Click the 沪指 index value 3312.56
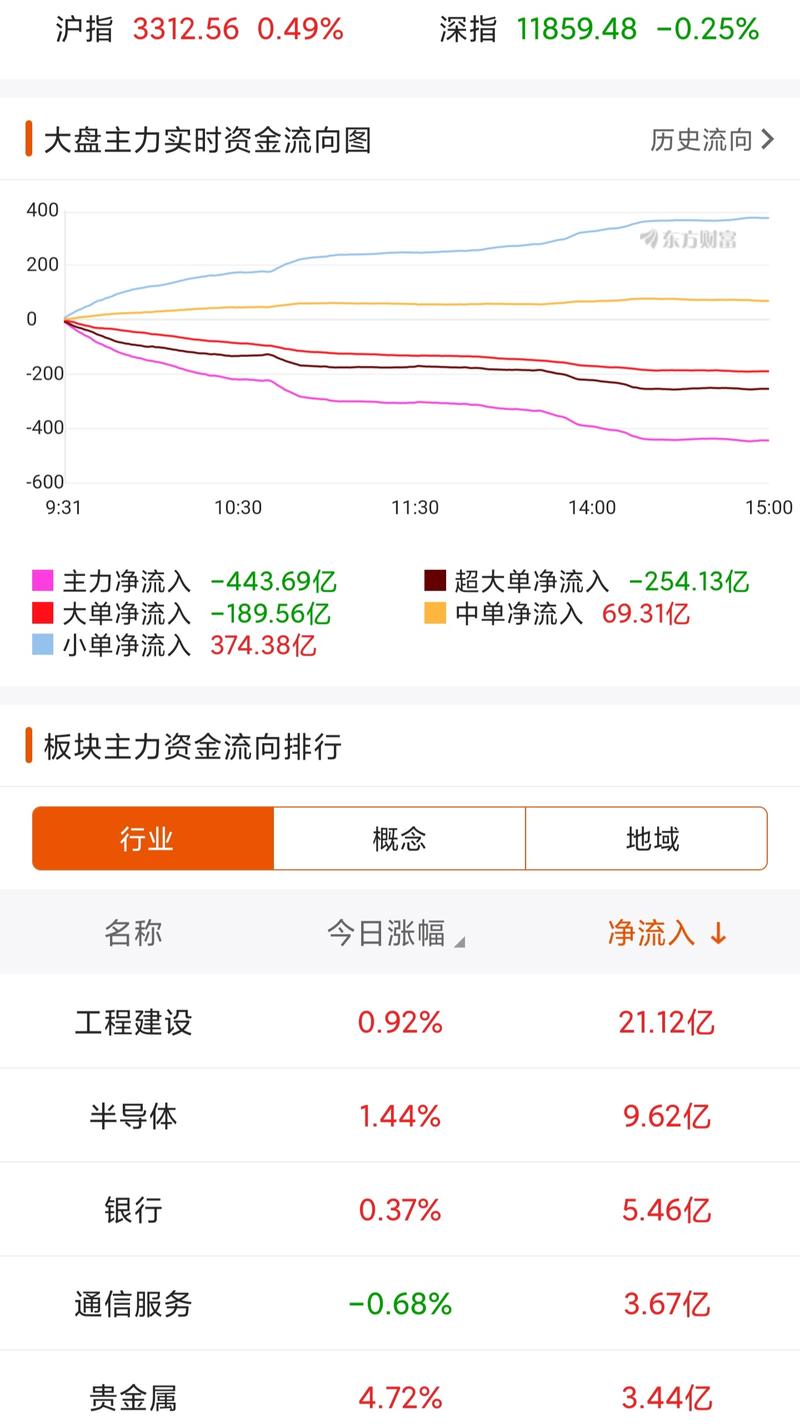The height and width of the screenshot is (1424, 800). (185, 29)
